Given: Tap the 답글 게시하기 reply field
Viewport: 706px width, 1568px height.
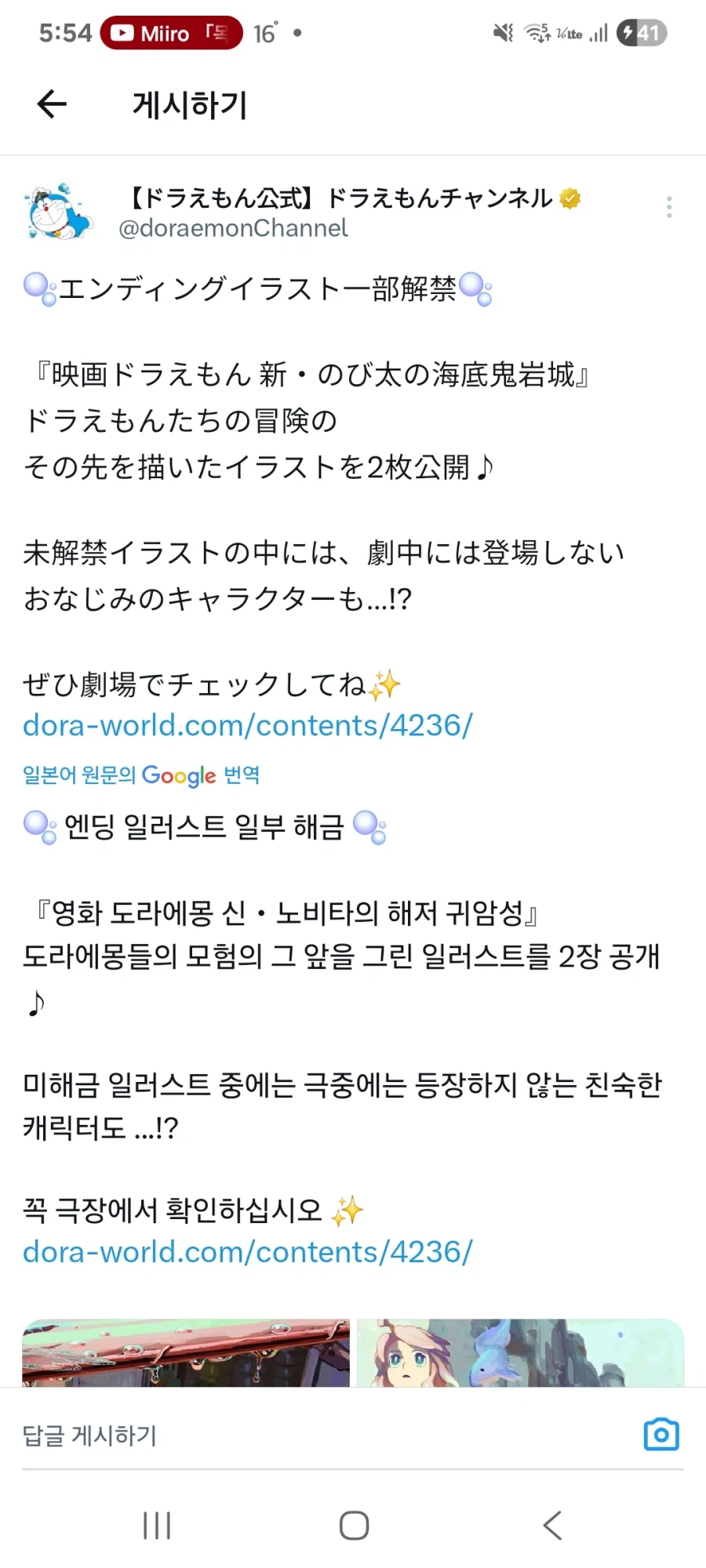Looking at the screenshot, I should (x=90, y=1434).
